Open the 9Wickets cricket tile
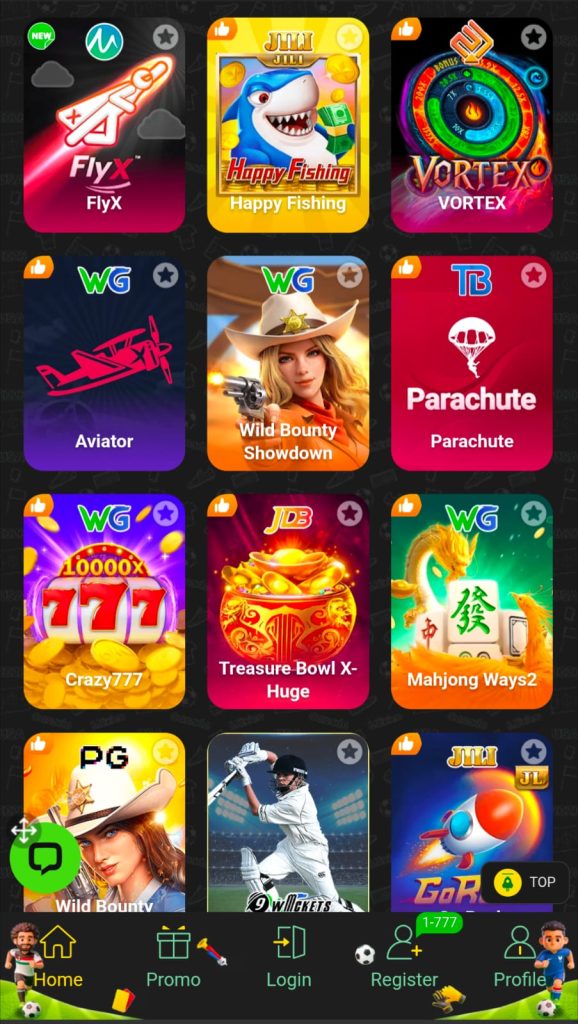The image size is (578, 1024). point(288,822)
